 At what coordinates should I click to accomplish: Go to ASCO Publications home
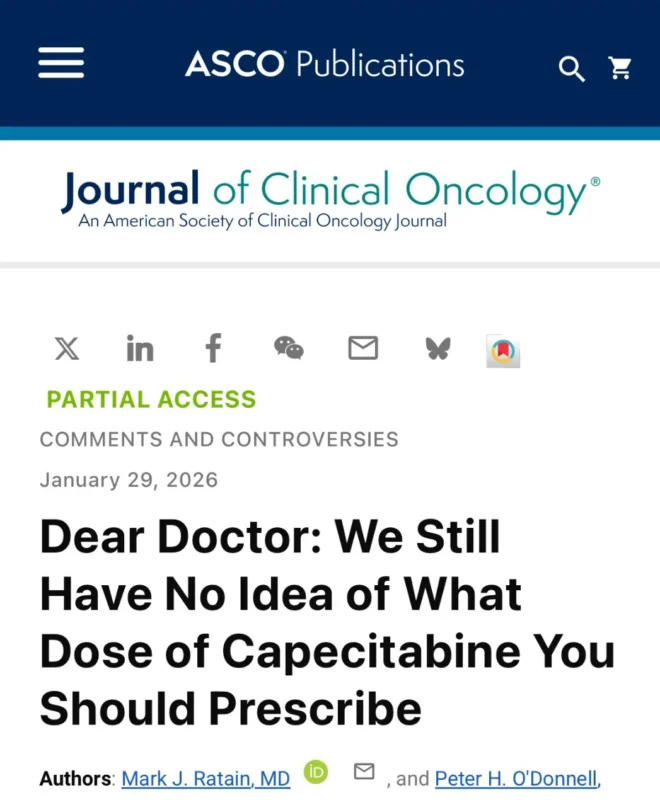pyautogui.click(x=325, y=65)
